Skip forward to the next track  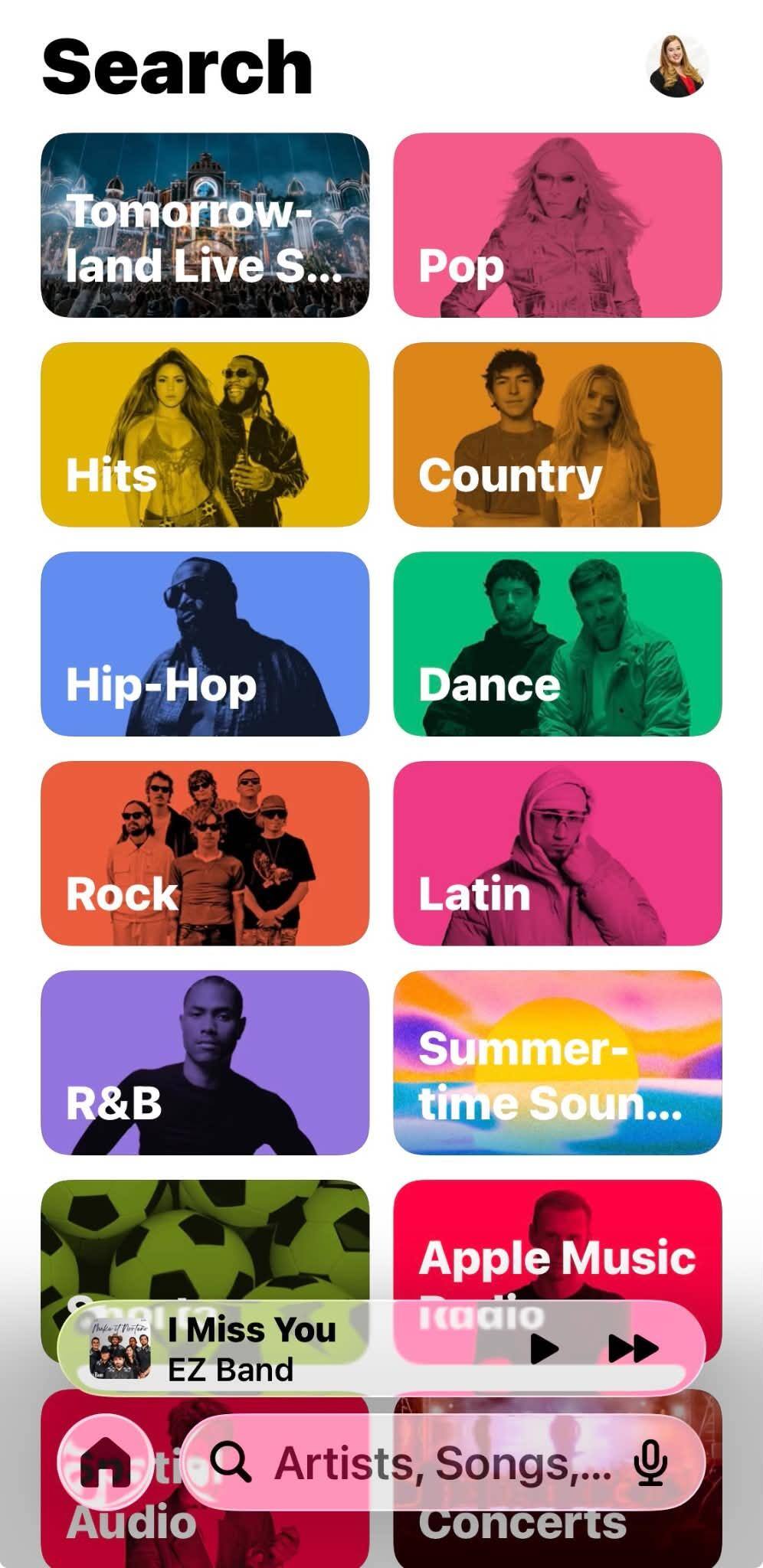(x=633, y=1348)
